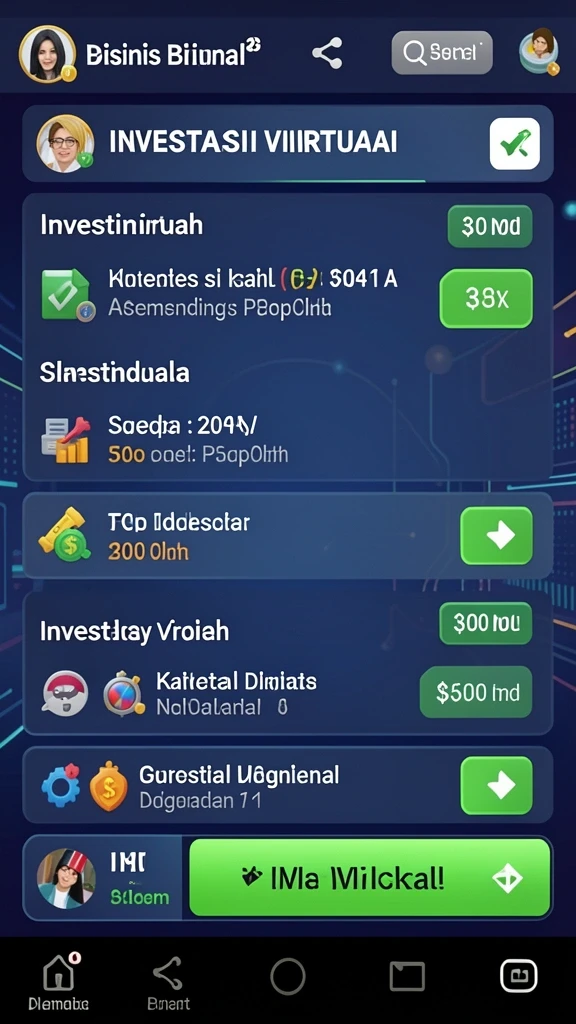Tap the big green IMa Miickal button
The width and height of the screenshot is (576, 1024).
click(x=370, y=878)
